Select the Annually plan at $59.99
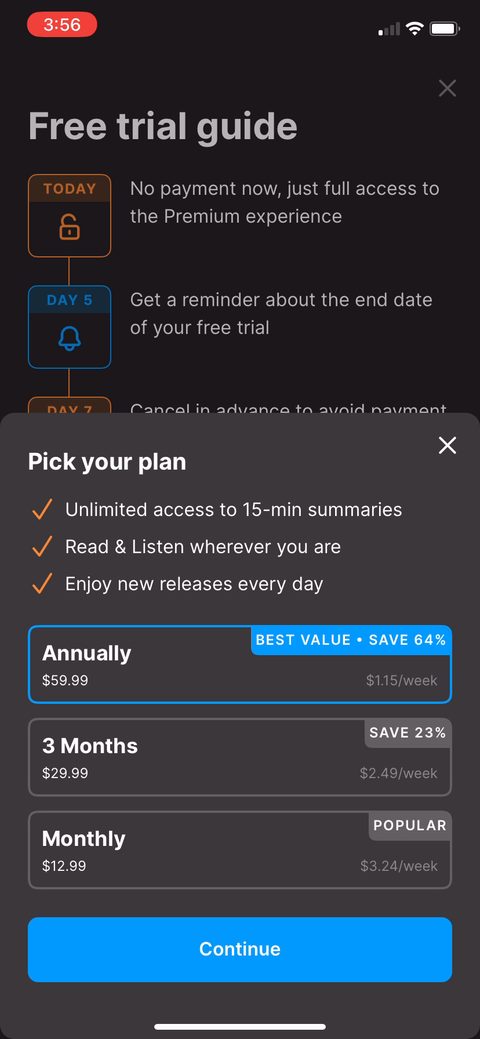Viewport: 480px width, 1039px height. 240,664
